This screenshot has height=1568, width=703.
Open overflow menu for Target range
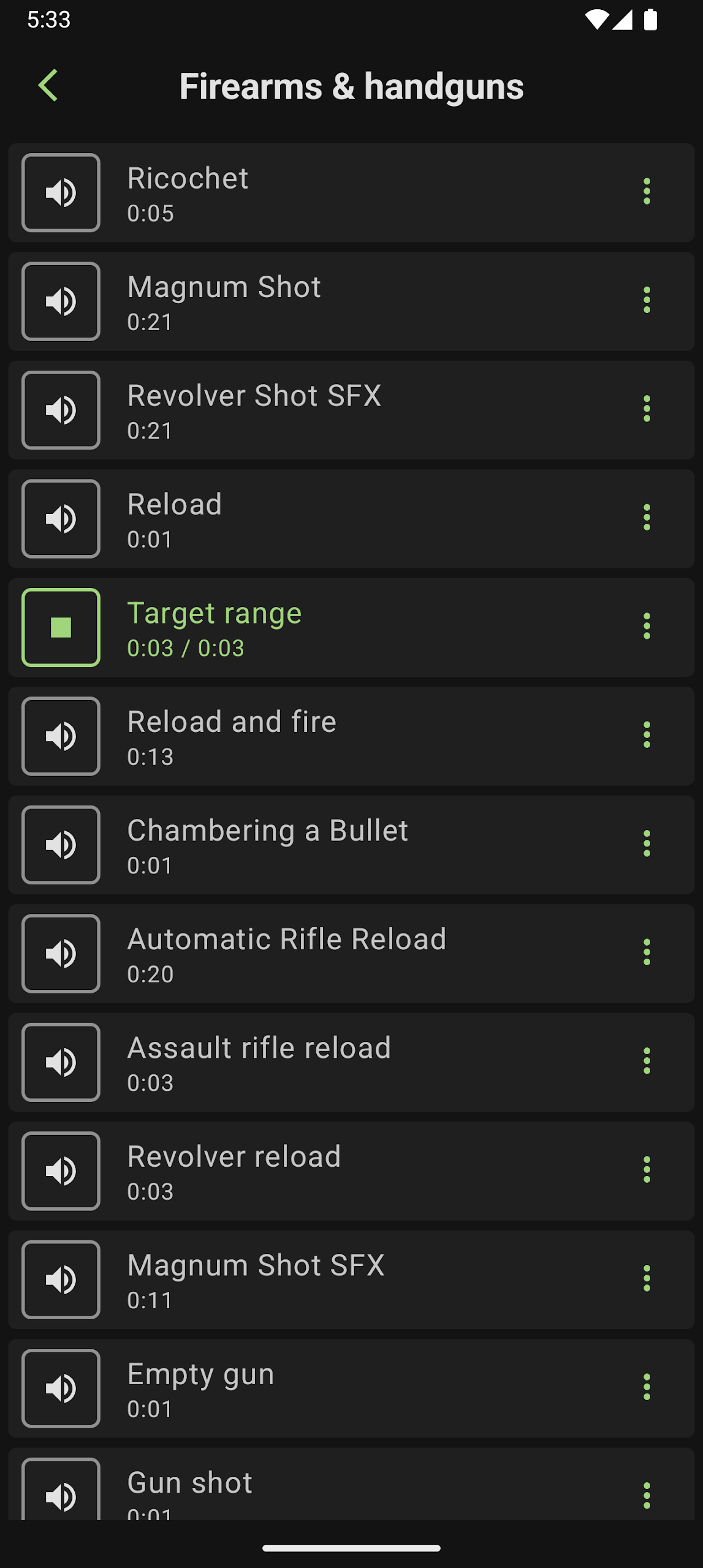(647, 626)
